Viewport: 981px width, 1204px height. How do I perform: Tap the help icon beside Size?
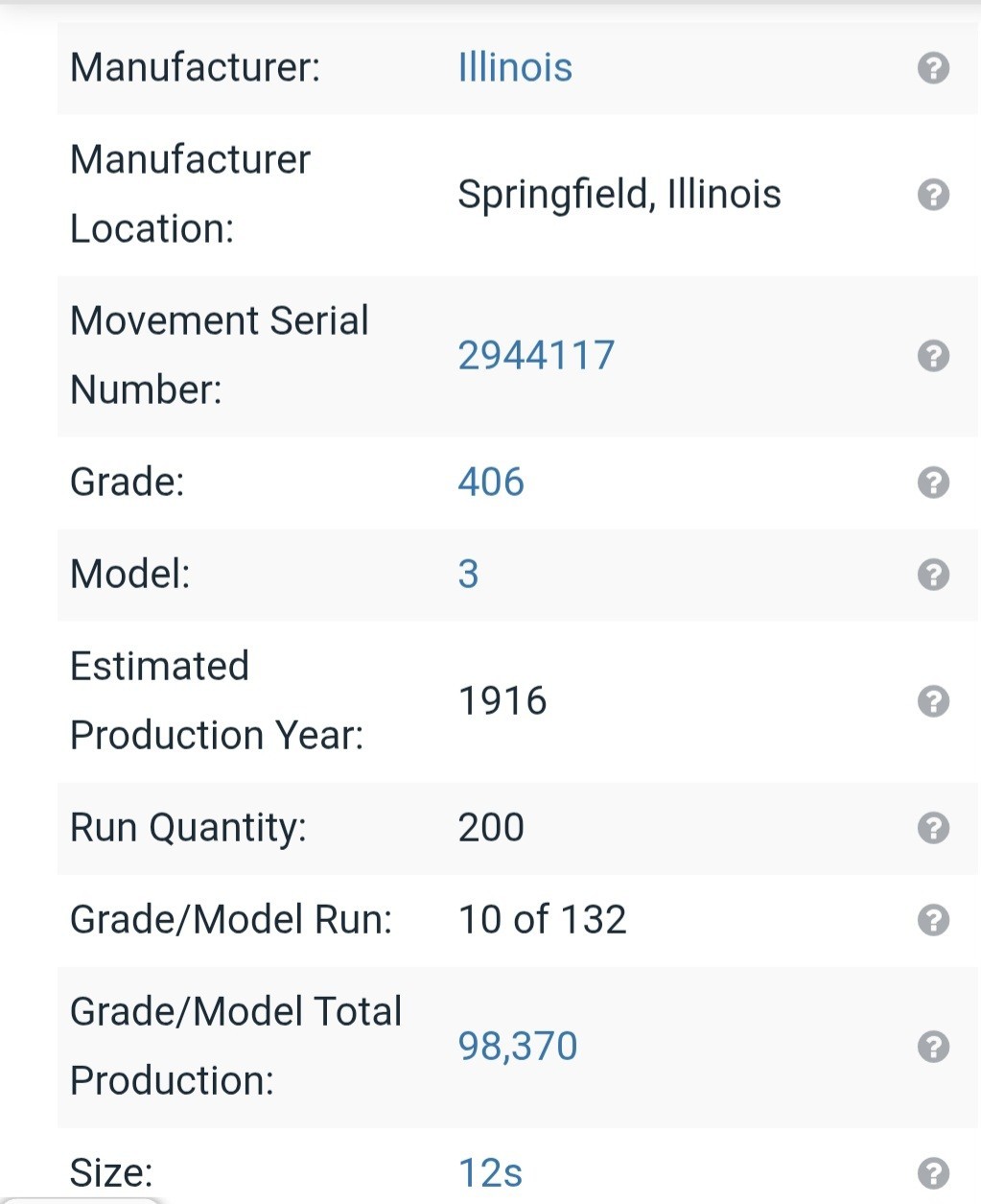click(933, 1172)
